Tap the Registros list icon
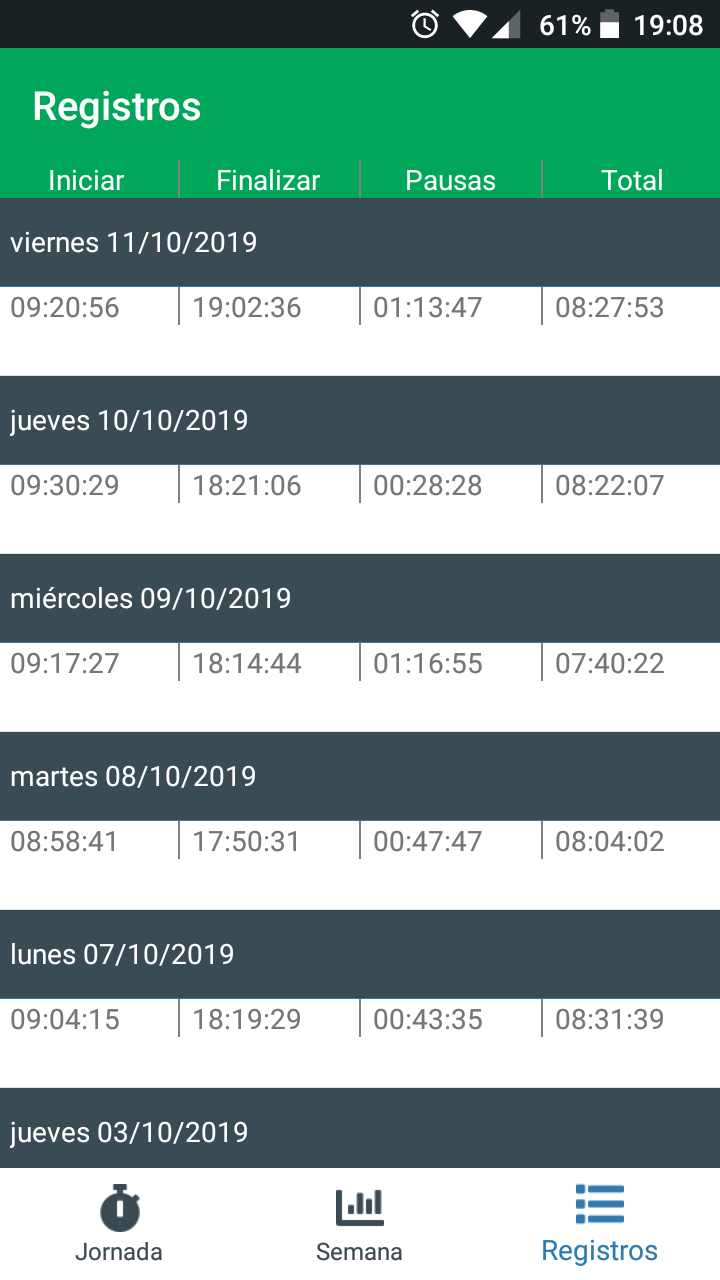Screen dimensions: 720x1280 click(598, 1204)
